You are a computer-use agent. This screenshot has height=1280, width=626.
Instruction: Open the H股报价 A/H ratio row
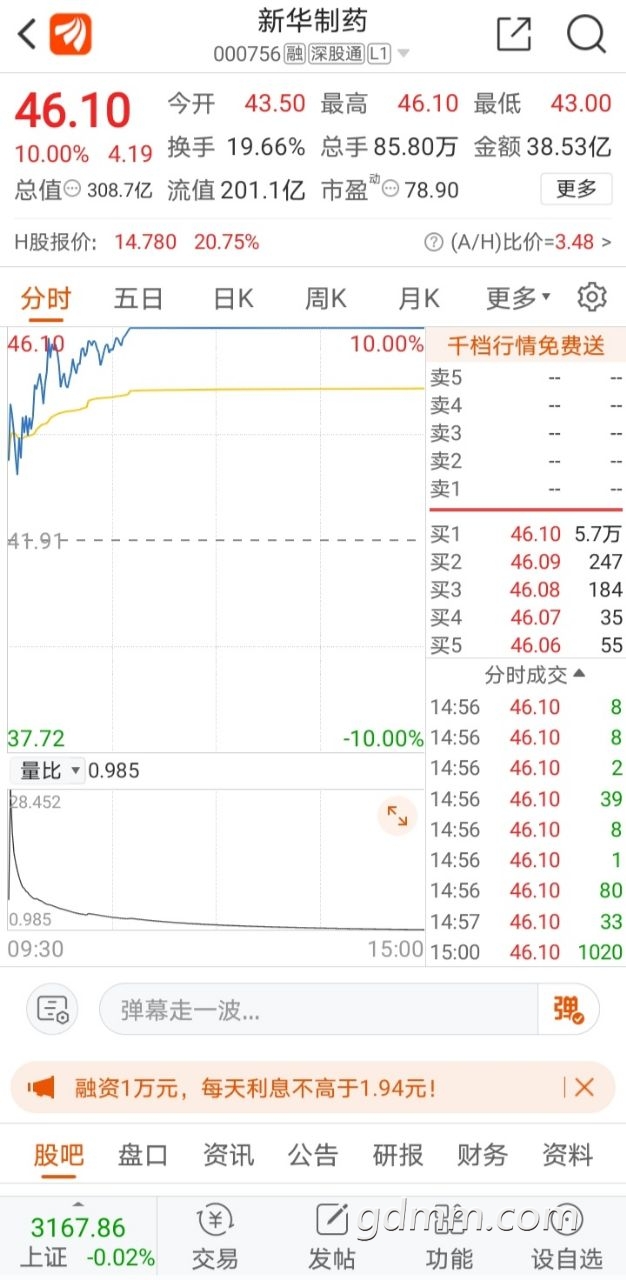click(312, 242)
